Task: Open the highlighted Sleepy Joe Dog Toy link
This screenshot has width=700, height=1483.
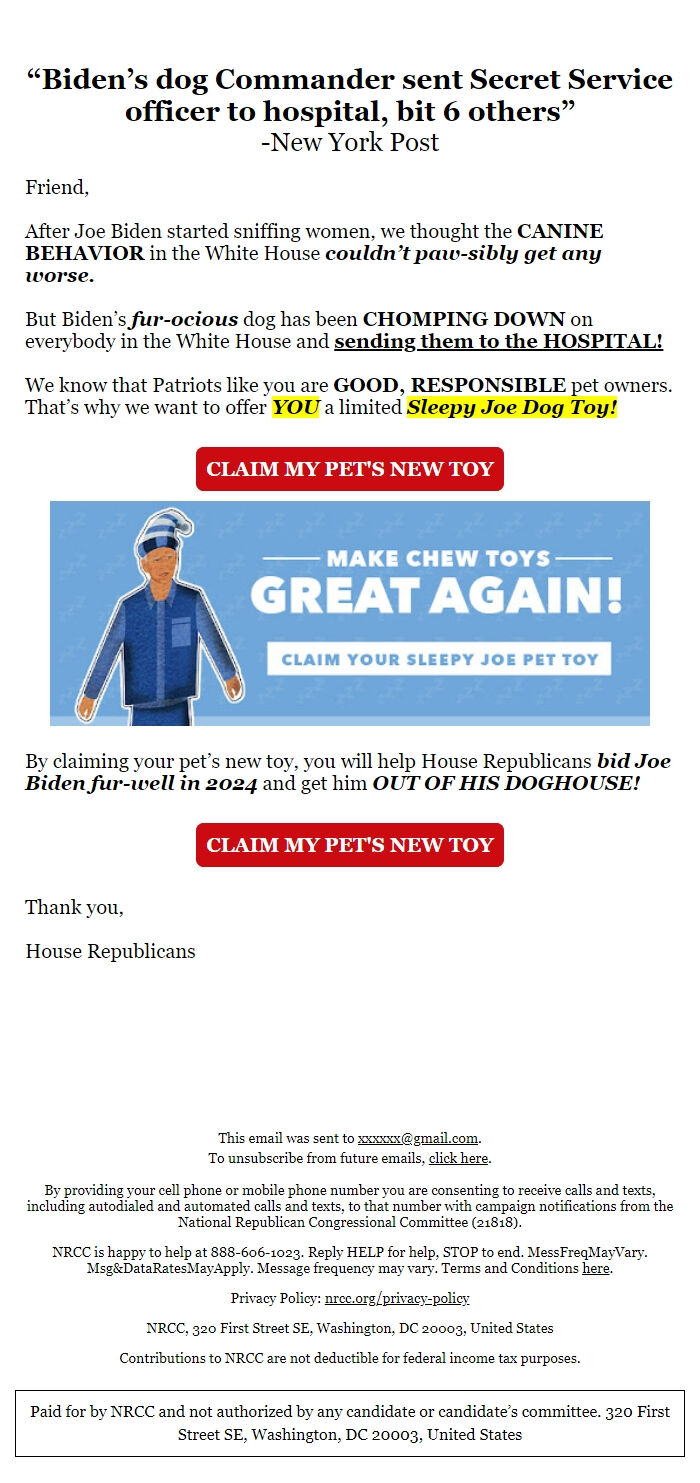Action: coord(512,408)
